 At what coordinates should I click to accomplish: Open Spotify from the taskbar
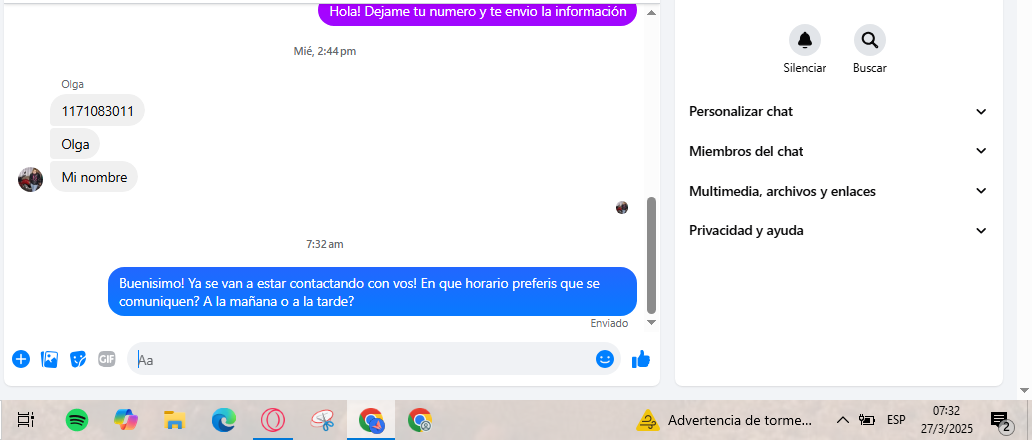tap(77, 421)
